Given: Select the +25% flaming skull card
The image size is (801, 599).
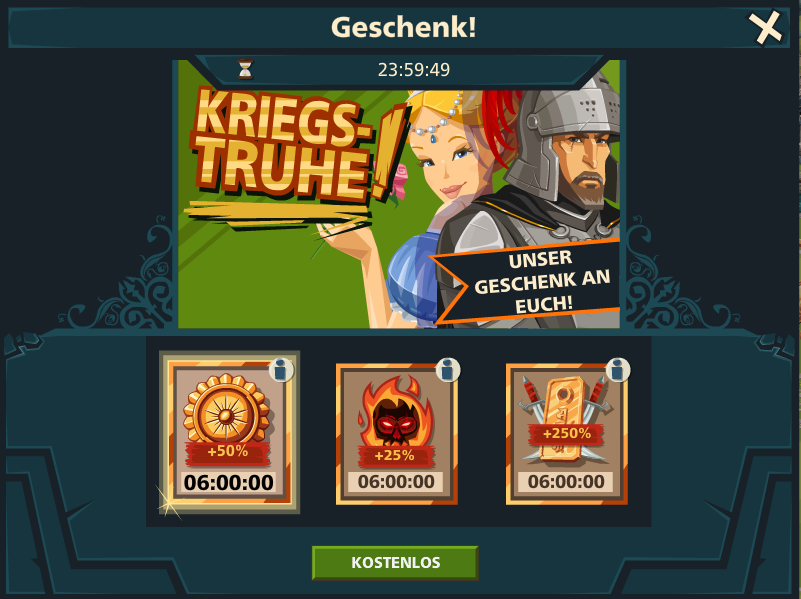Looking at the screenshot, I should coord(396,435).
